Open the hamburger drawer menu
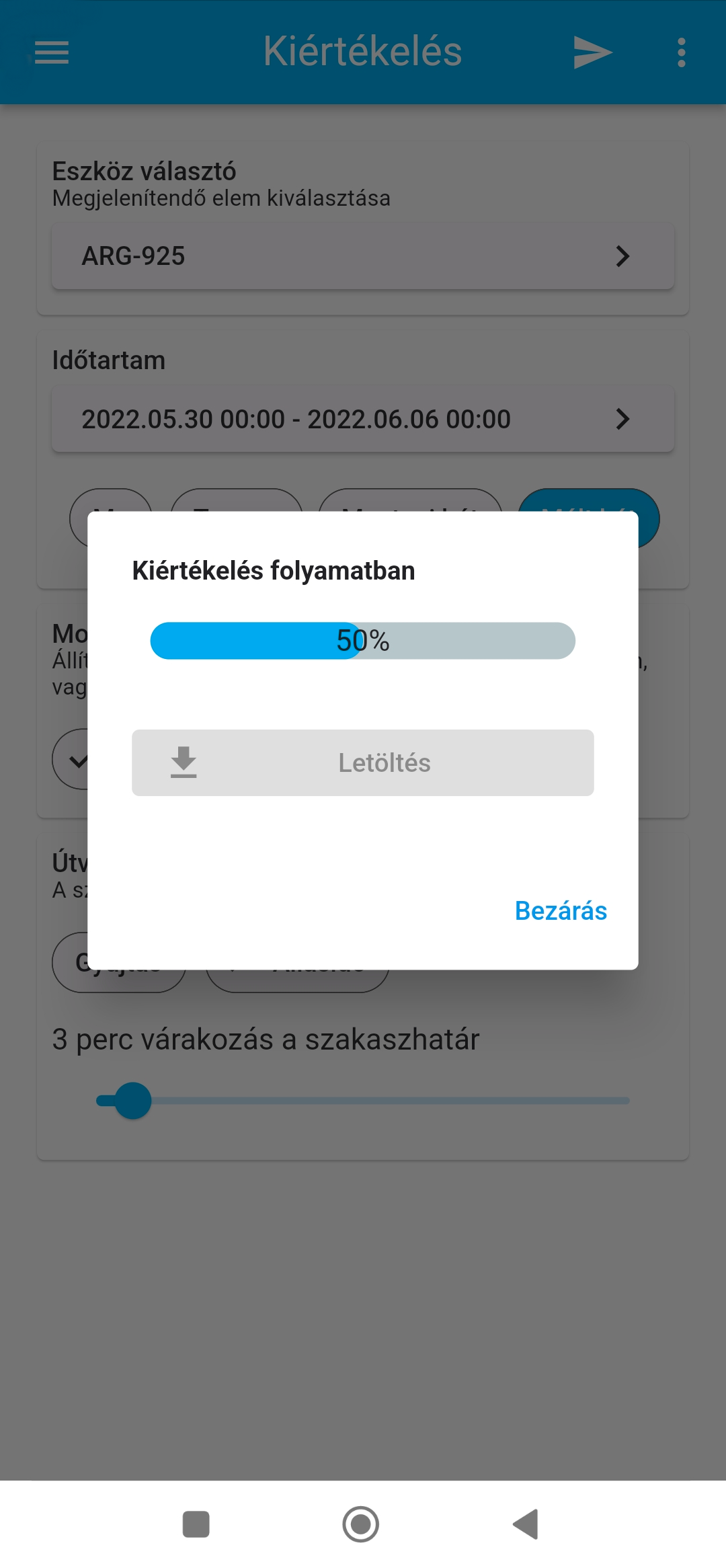726x1568 pixels. [x=52, y=52]
